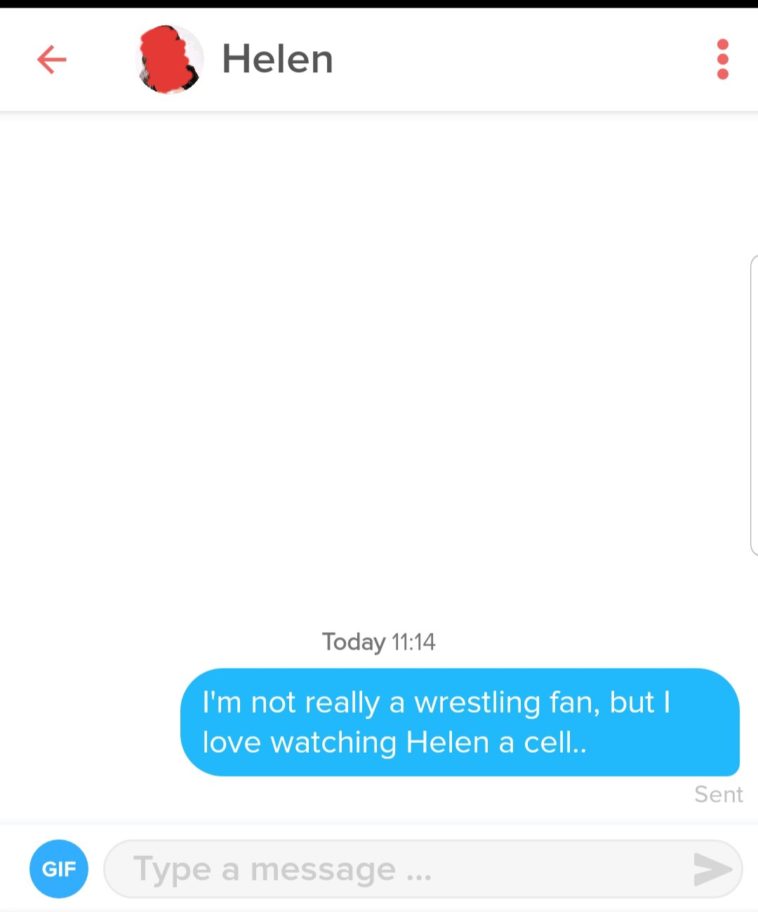Go back using the red arrow
This screenshot has width=758, height=912.
click(52, 60)
